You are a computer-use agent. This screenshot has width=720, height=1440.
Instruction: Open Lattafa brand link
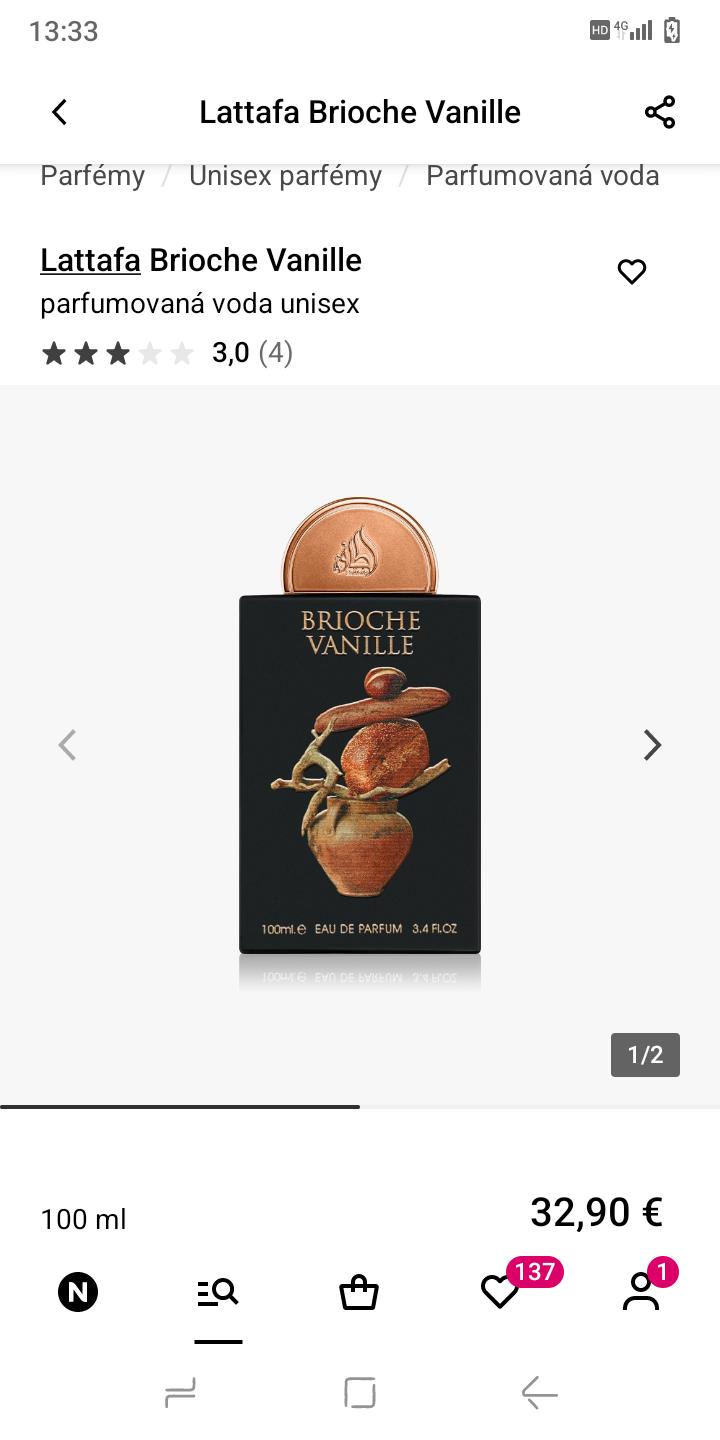(x=90, y=260)
